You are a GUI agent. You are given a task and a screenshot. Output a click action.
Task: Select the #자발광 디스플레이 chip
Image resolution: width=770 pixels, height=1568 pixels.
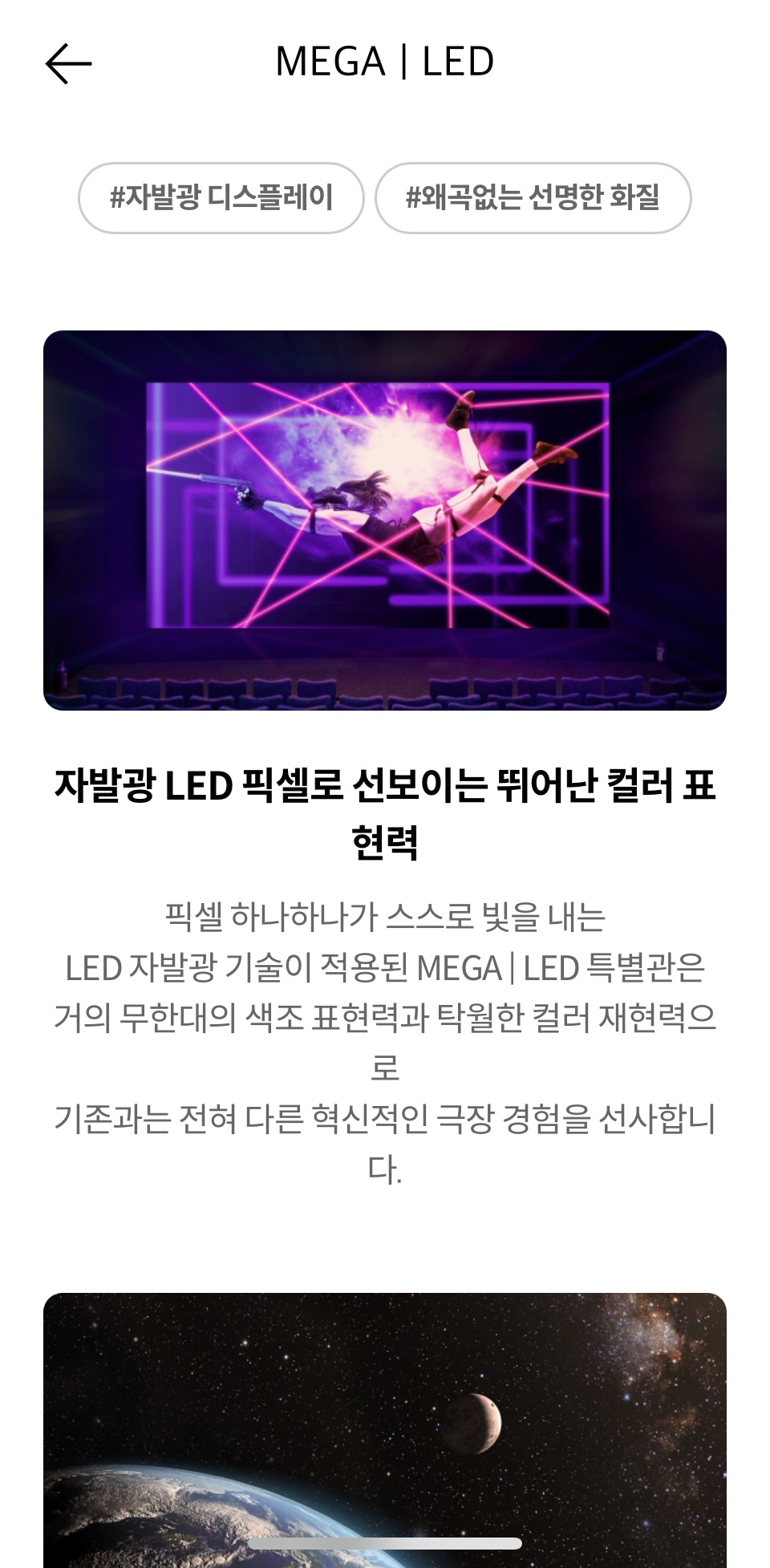point(221,198)
